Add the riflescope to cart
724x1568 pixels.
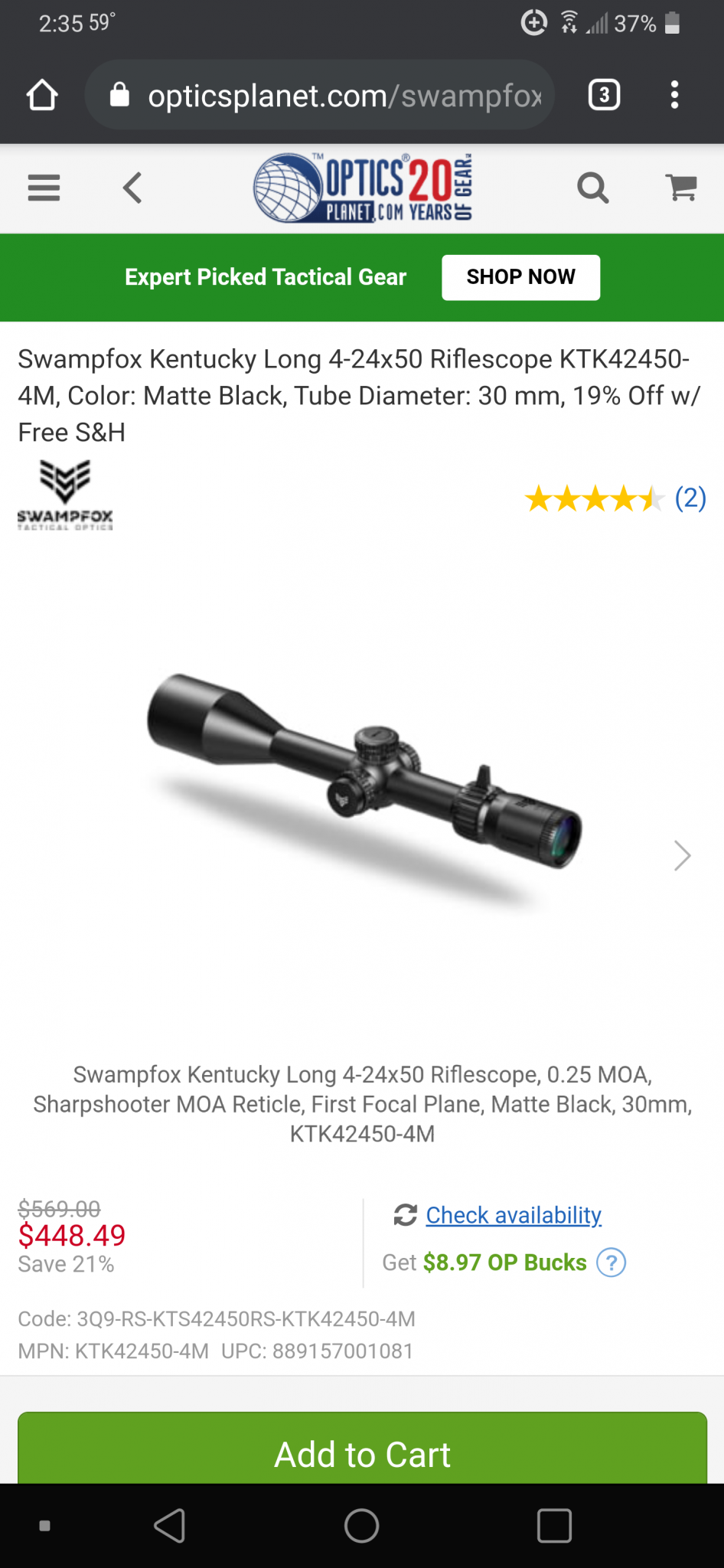(x=362, y=1449)
